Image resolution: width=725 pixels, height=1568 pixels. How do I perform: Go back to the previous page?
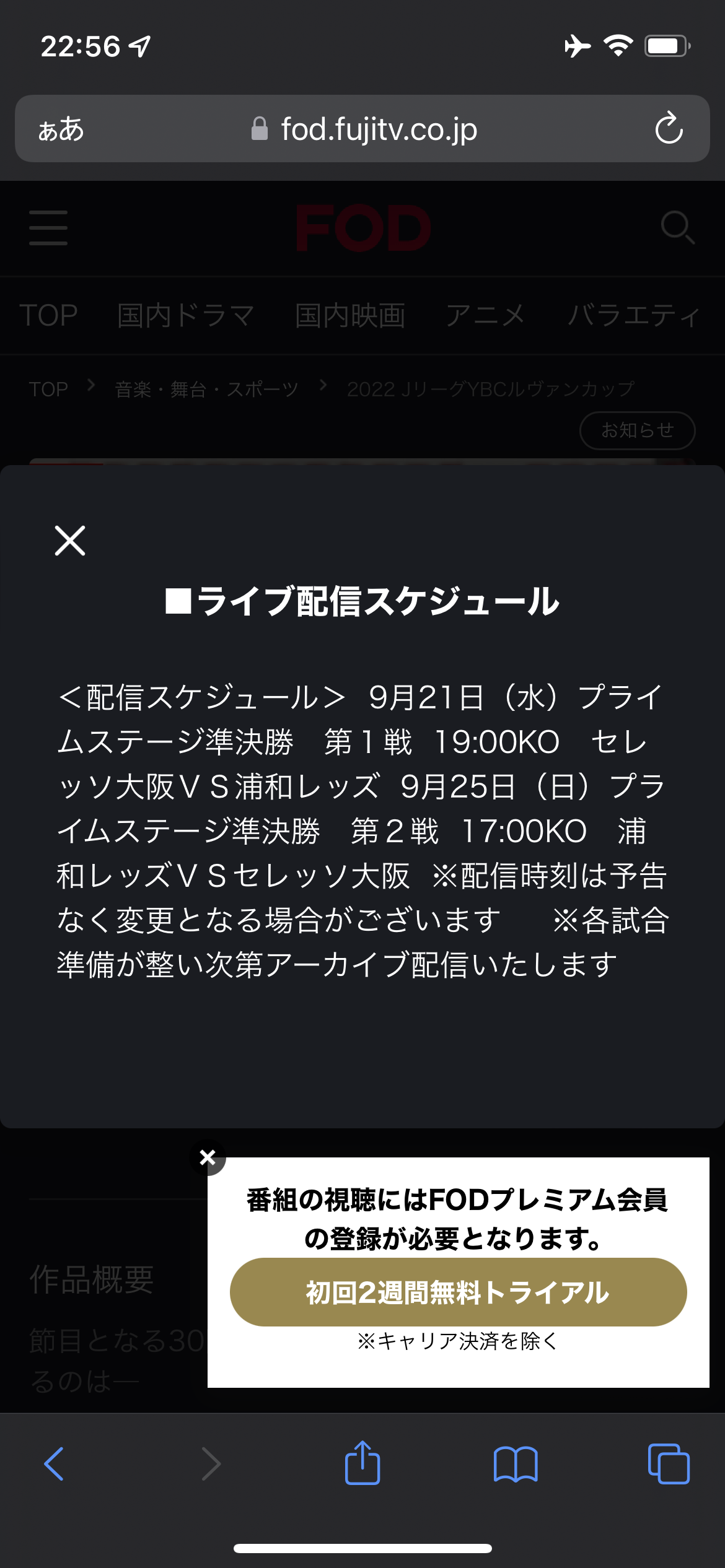pyautogui.click(x=54, y=1464)
